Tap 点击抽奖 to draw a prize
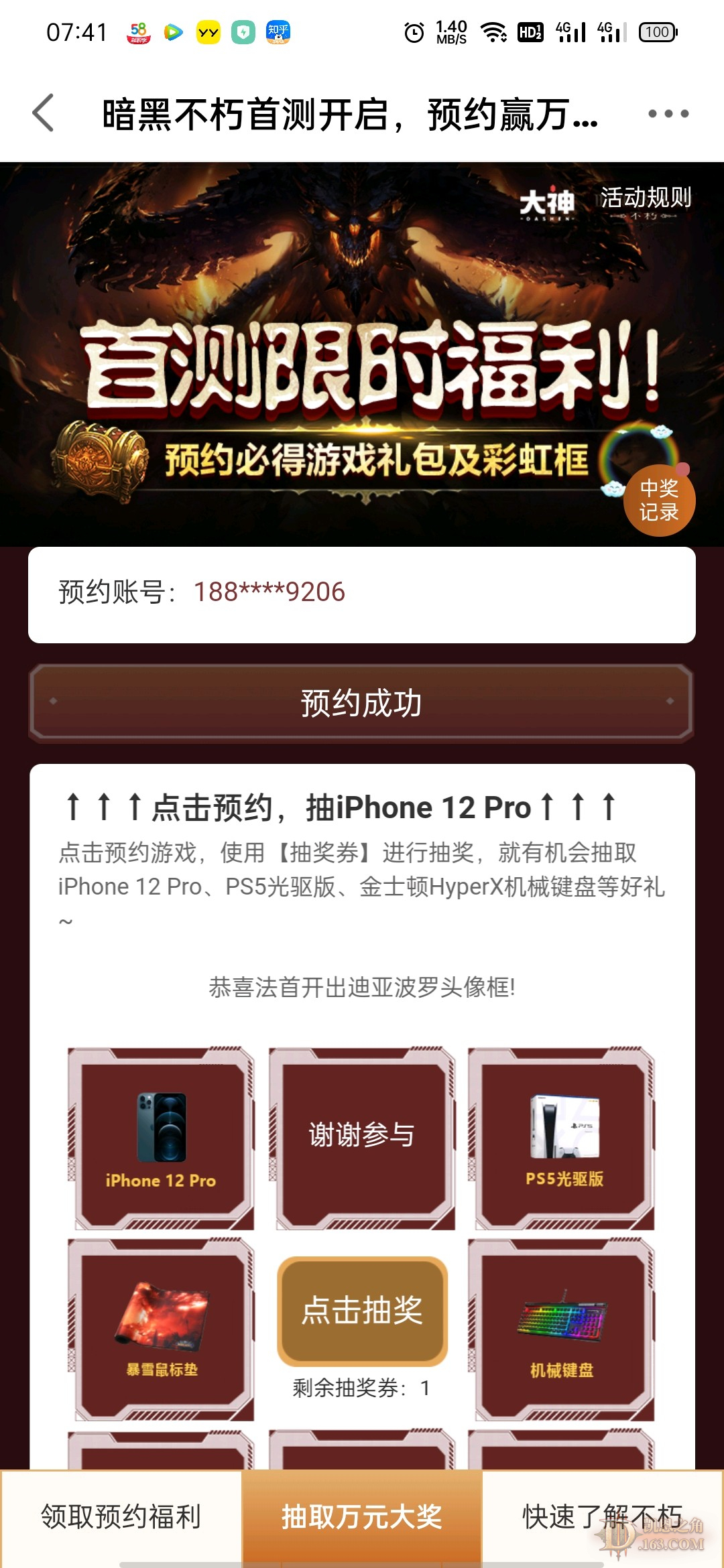This screenshot has width=724, height=1568. coord(362,1310)
